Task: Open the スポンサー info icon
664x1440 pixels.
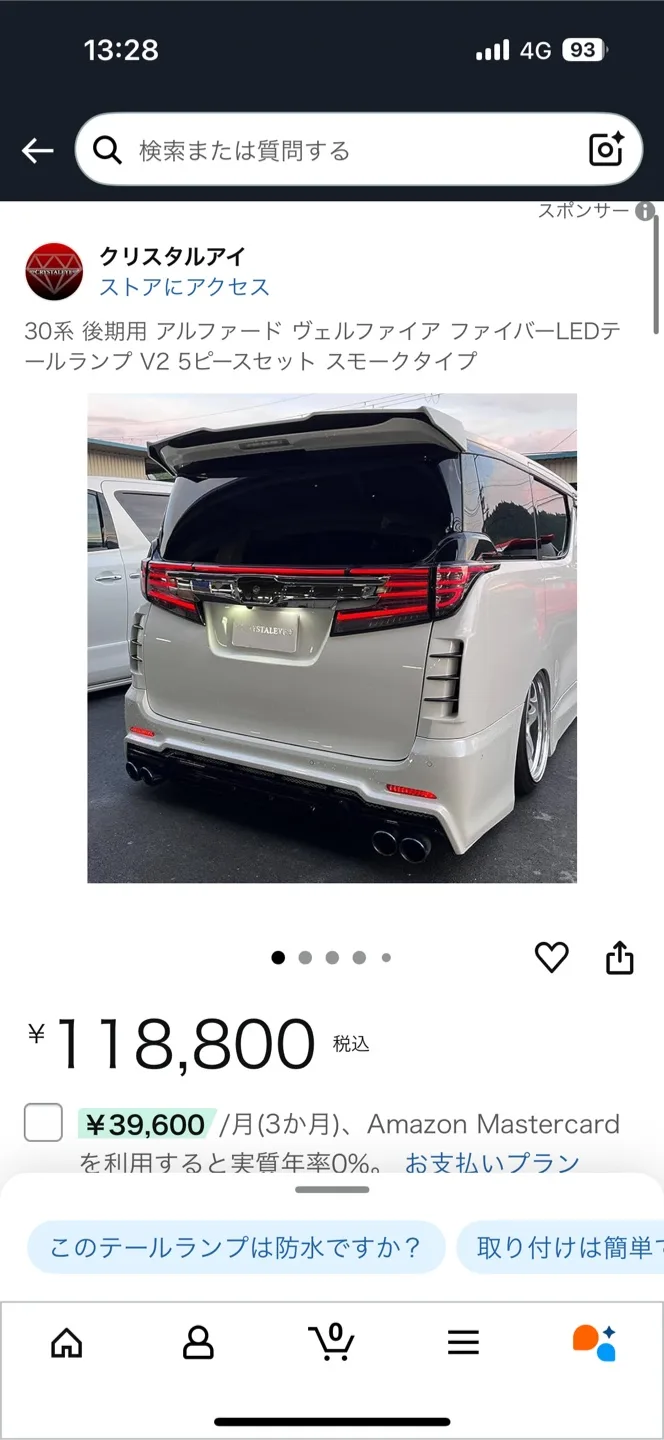Action: (645, 211)
